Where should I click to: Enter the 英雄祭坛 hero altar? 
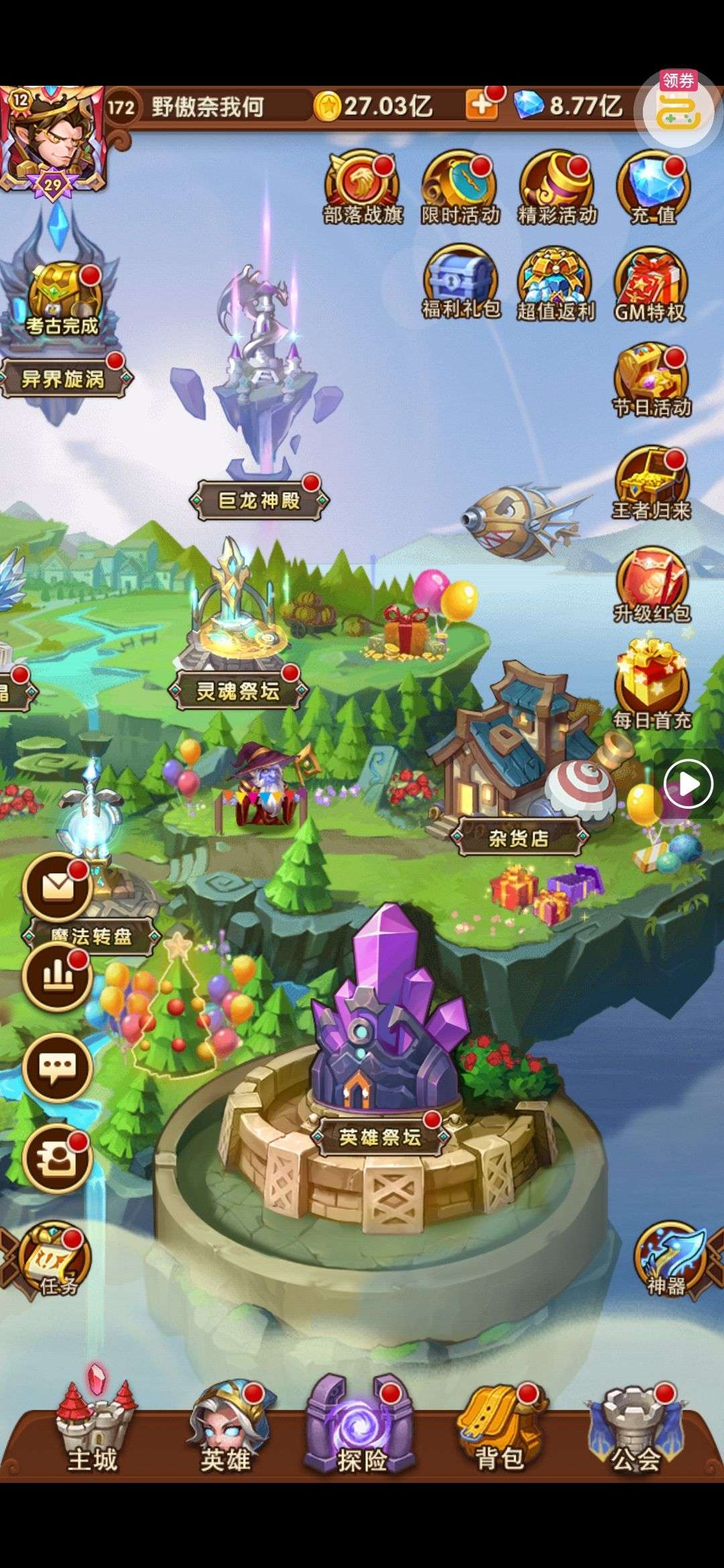[x=379, y=1136]
